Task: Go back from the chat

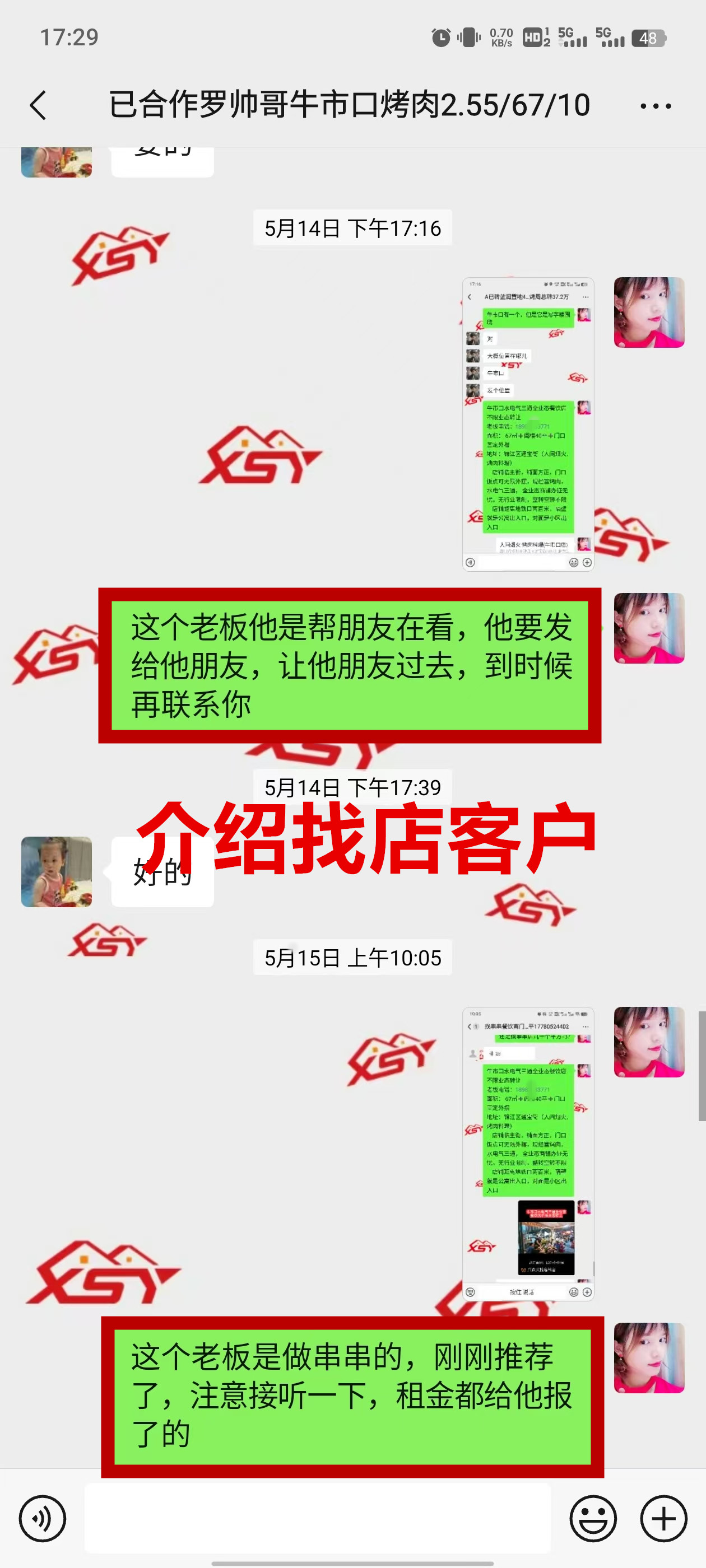Action: point(38,105)
